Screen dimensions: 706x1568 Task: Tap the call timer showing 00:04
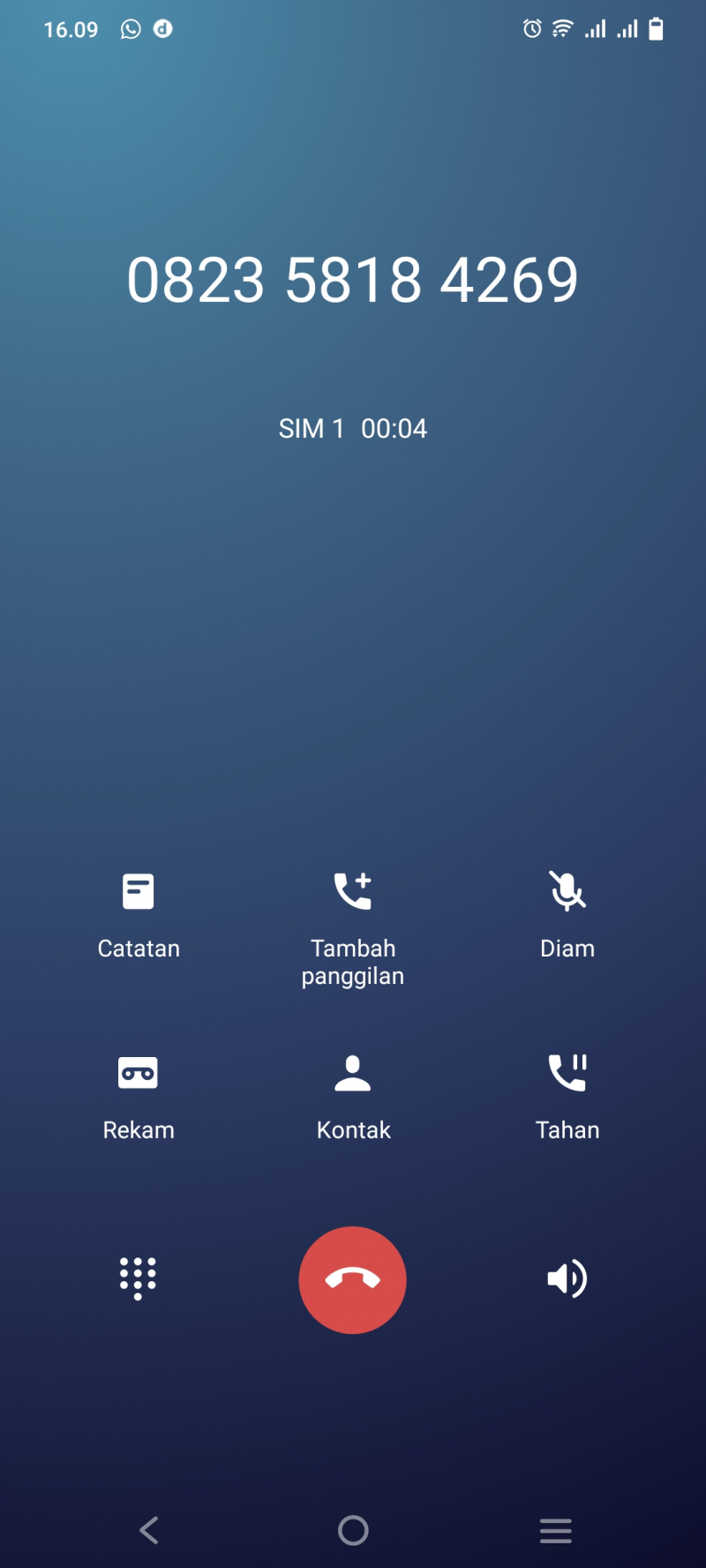394,428
